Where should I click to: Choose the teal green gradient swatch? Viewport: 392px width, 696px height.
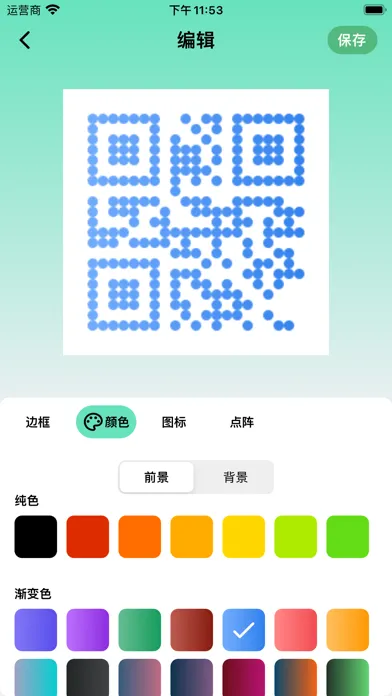point(139,630)
